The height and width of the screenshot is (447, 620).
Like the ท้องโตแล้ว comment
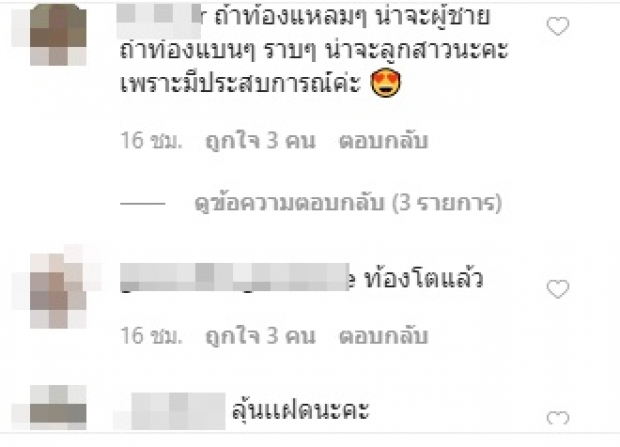point(559,289)
